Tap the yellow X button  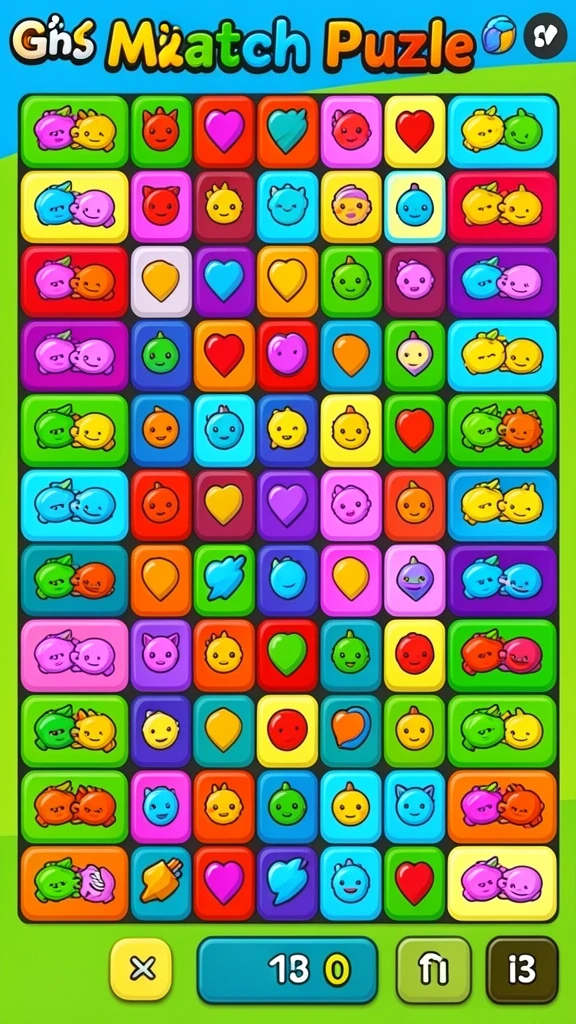141,969
